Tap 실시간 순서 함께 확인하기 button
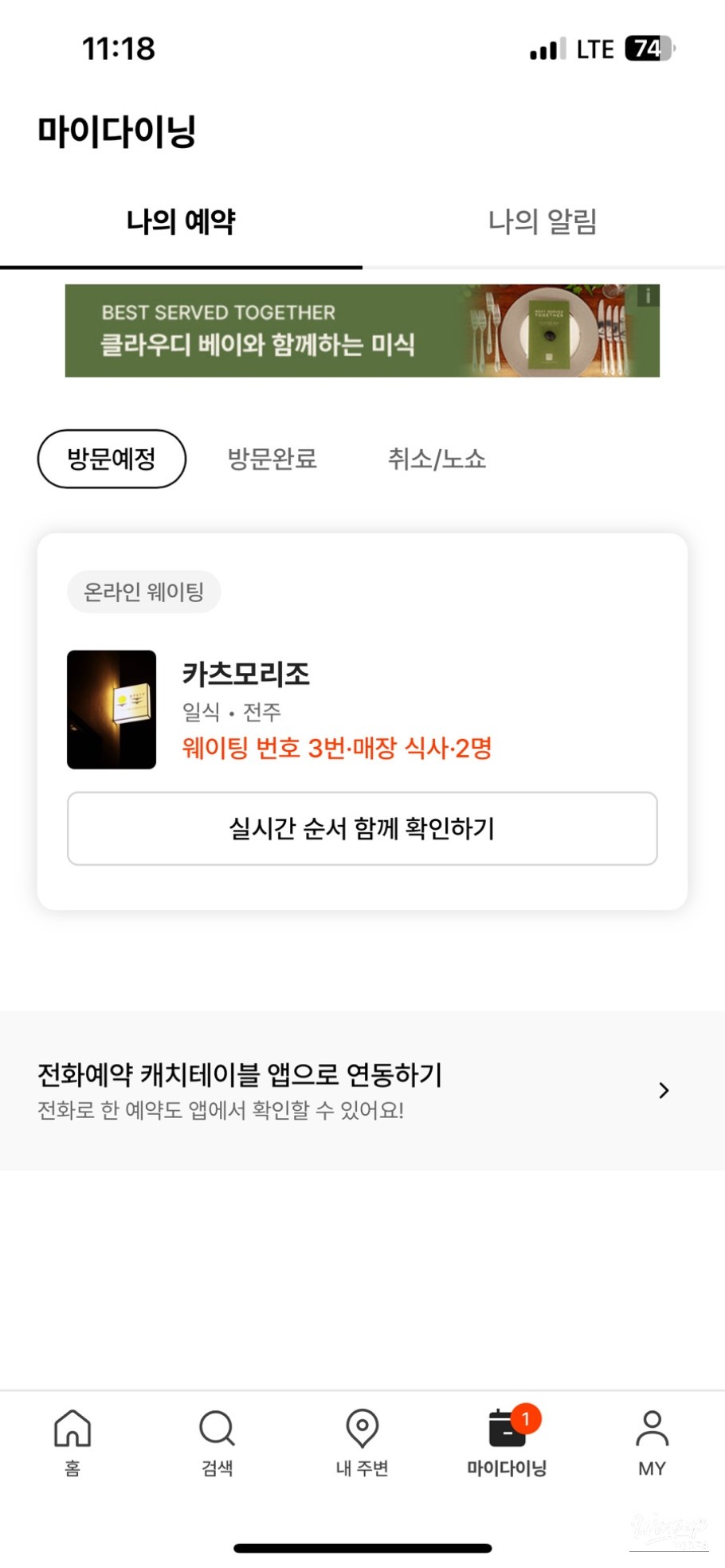725x1568 pixels. coord(362,828)
